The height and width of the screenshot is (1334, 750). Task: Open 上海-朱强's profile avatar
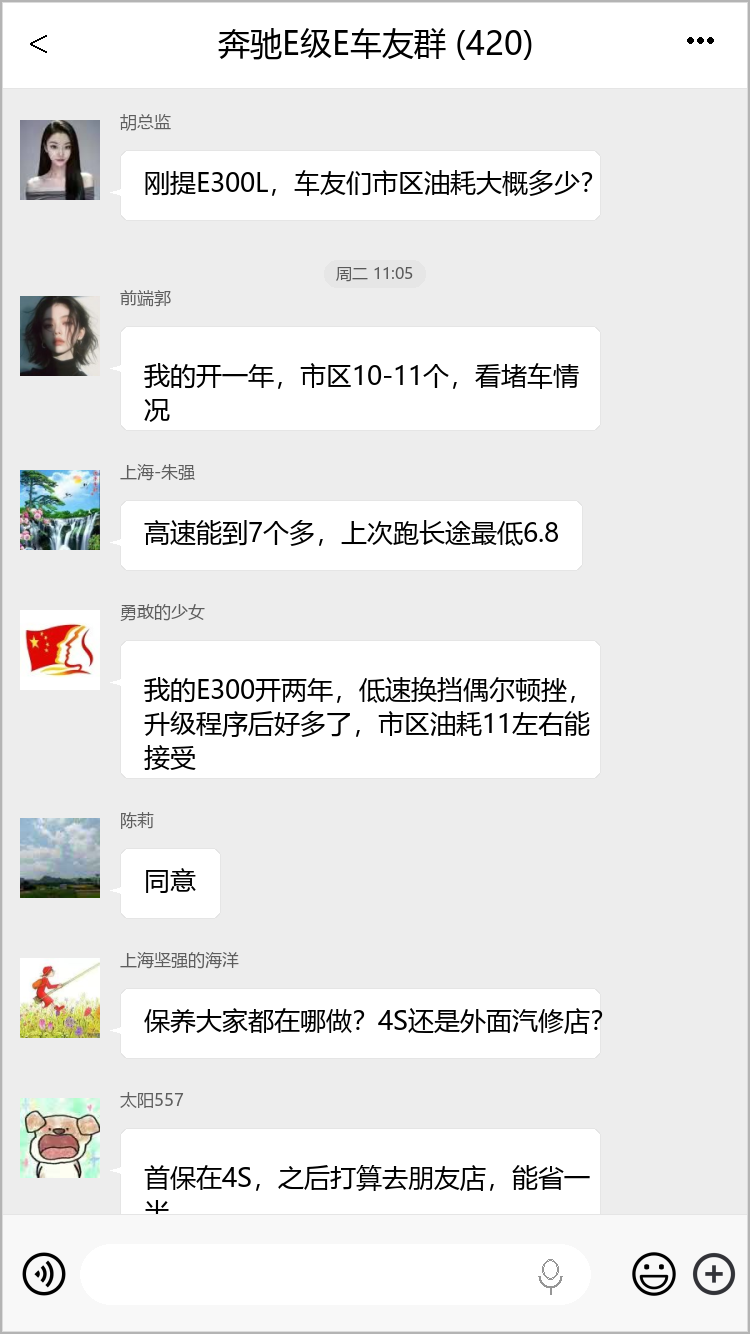(60, 510)
